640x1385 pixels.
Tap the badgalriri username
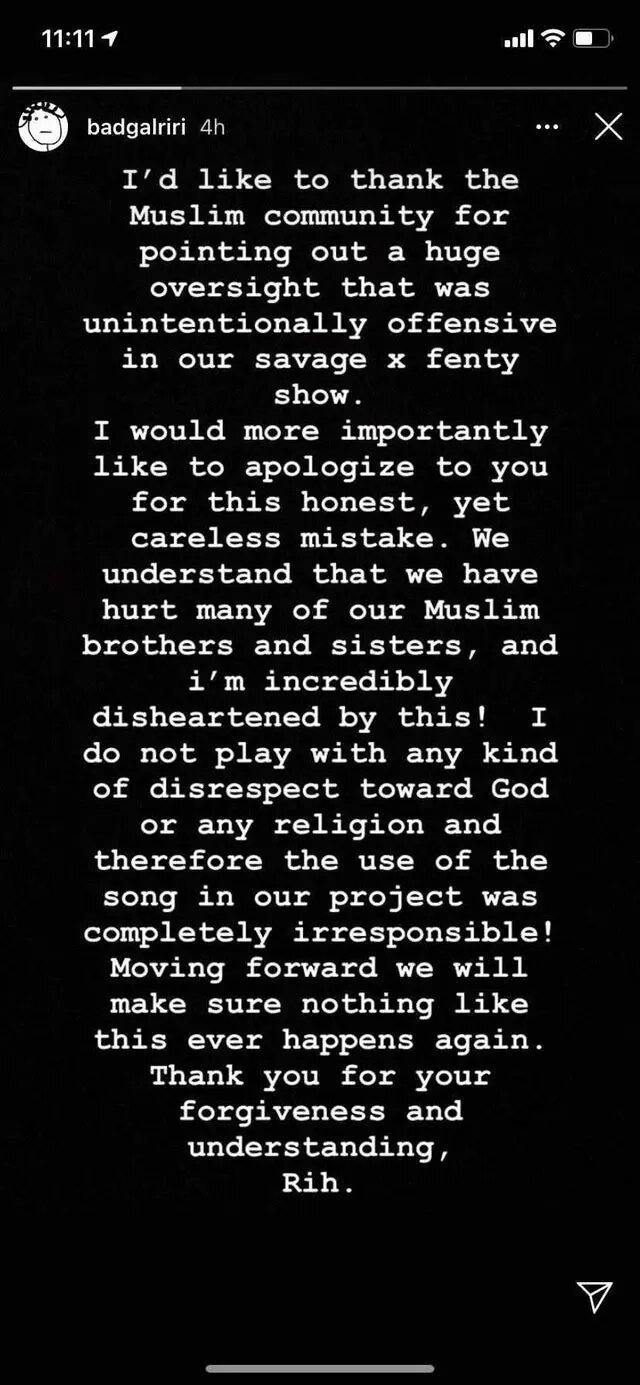click(x=139, y=127)
